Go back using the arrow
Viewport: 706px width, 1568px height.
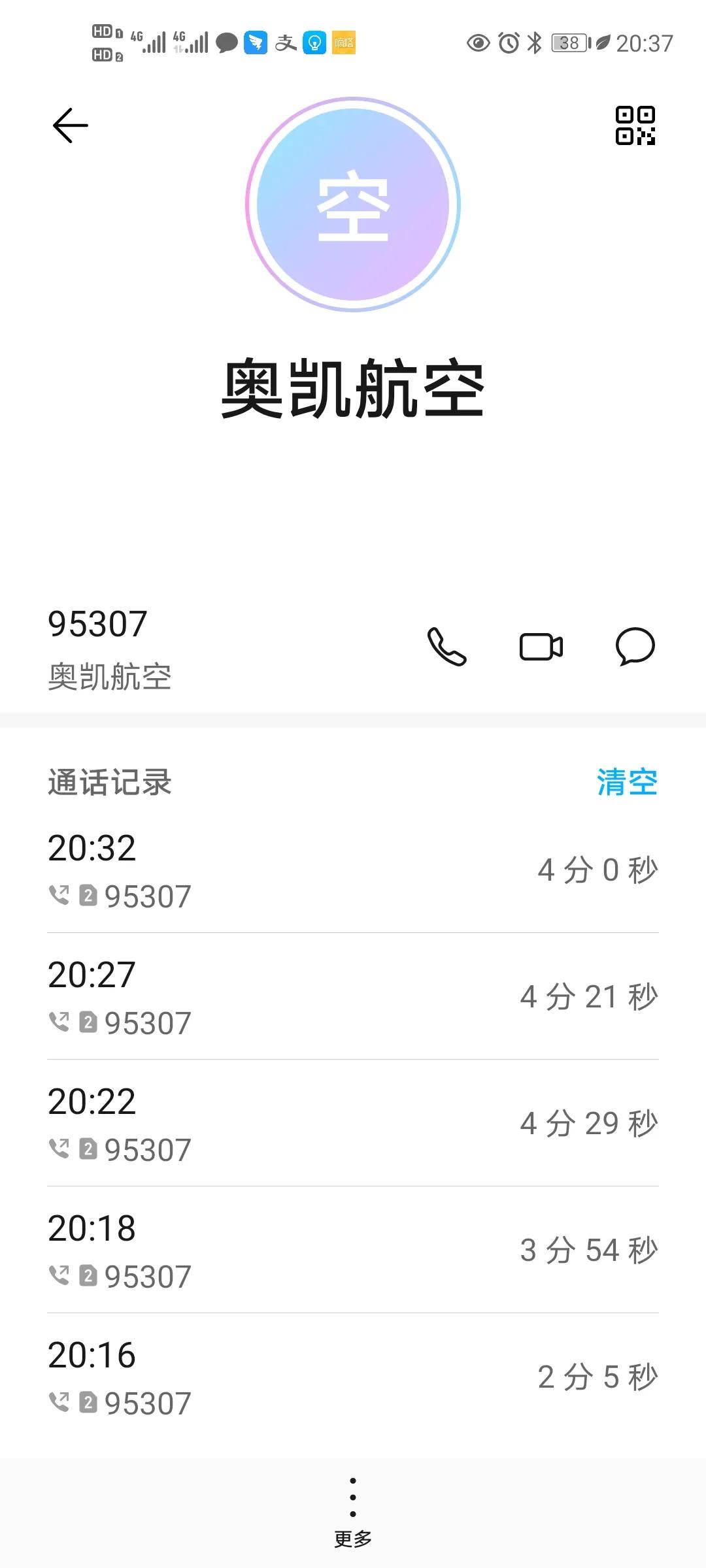tap(70, 125)
